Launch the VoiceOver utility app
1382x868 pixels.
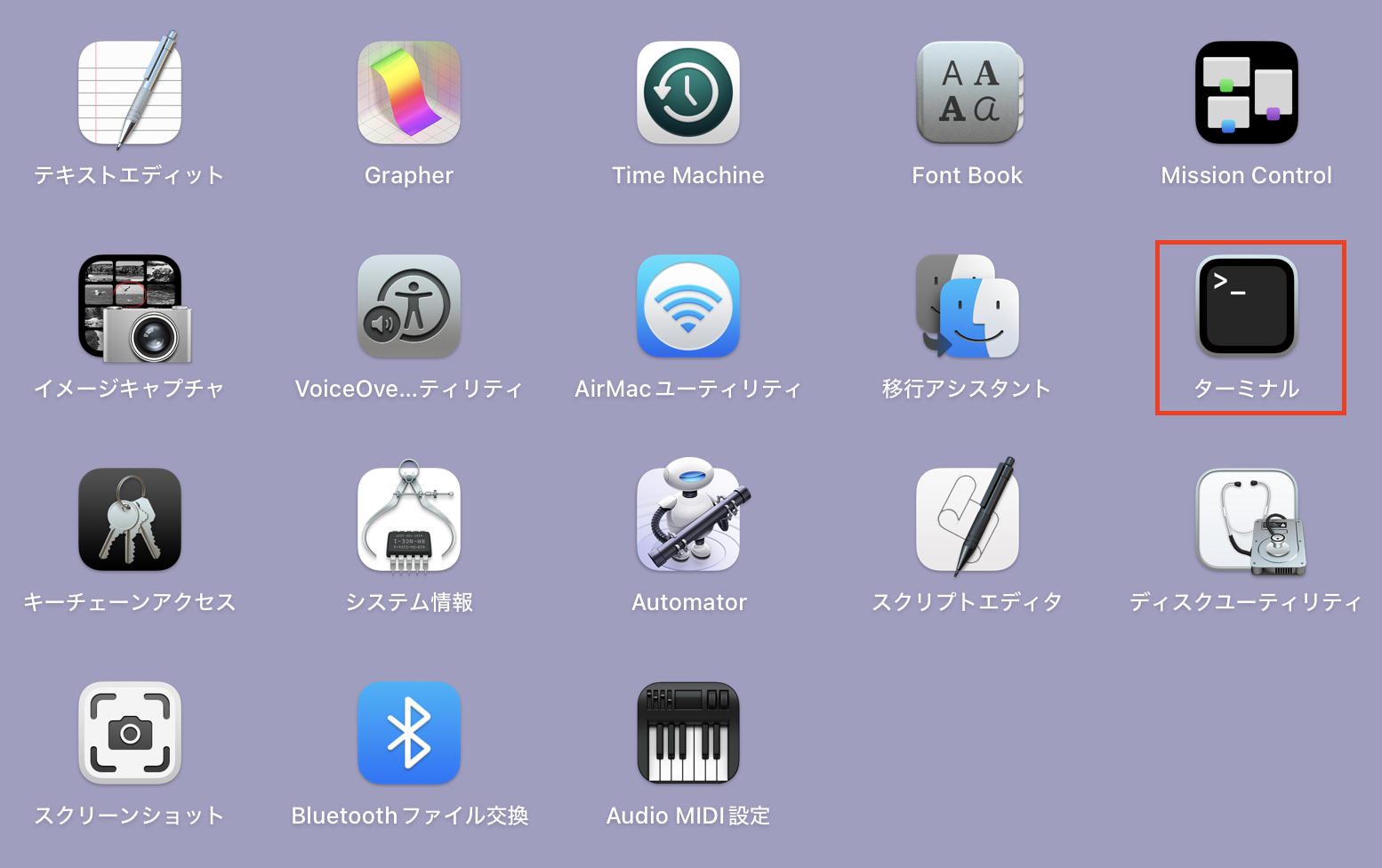tap(409, 307)
